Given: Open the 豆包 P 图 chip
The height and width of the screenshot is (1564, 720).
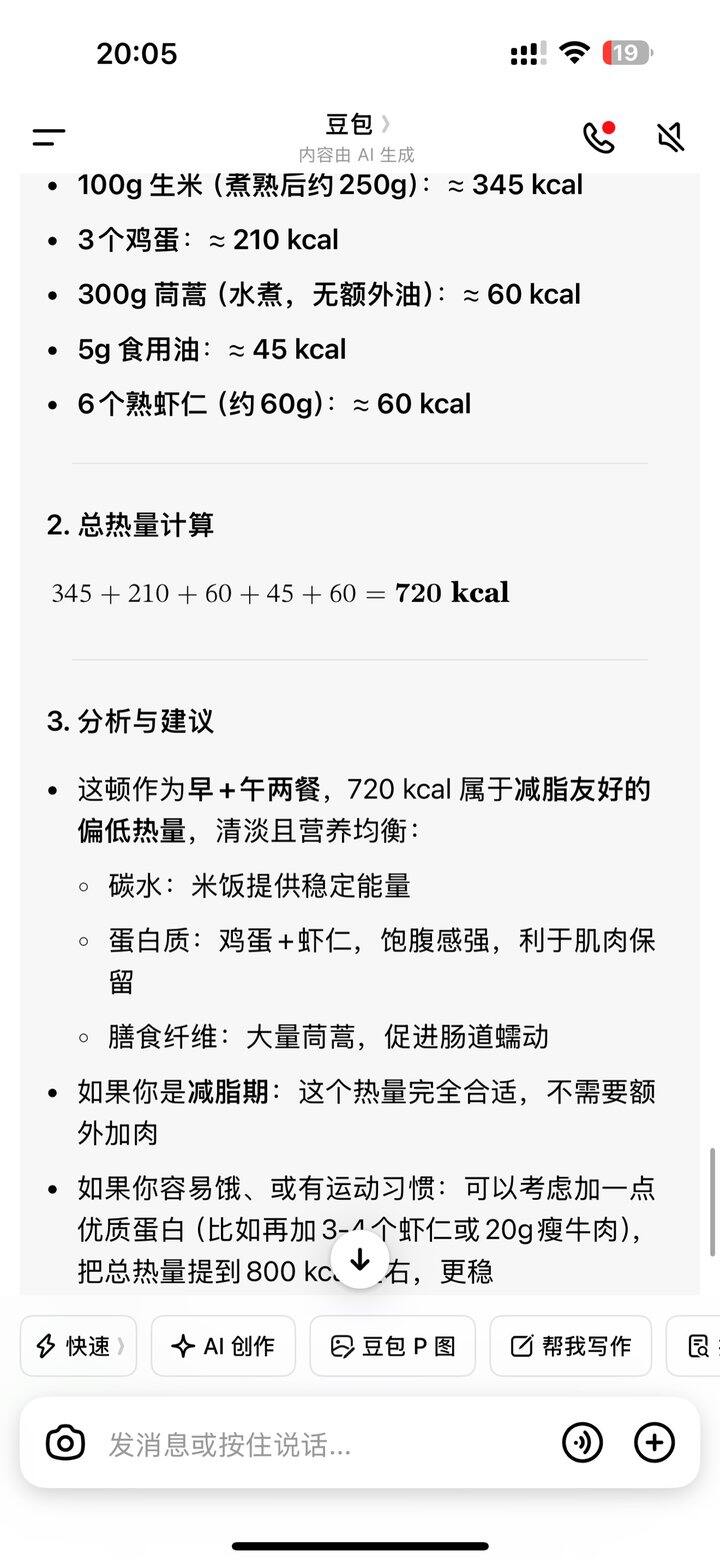Looking at the screenshot, I should point(393,1346).
